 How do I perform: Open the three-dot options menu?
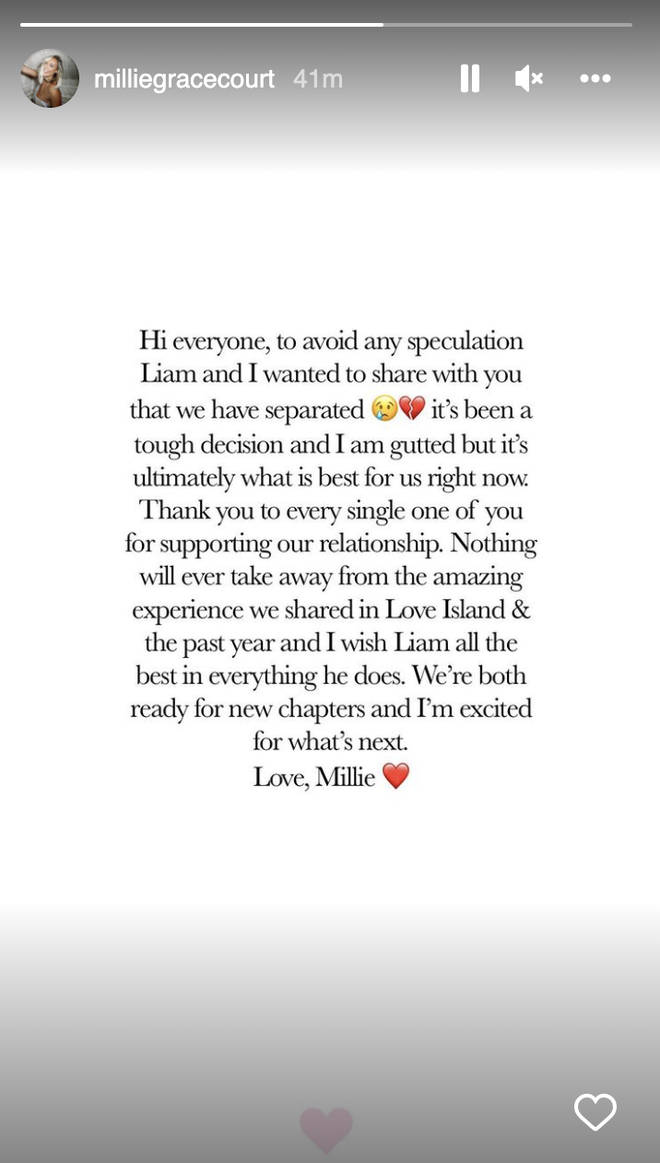coord(595,78)
